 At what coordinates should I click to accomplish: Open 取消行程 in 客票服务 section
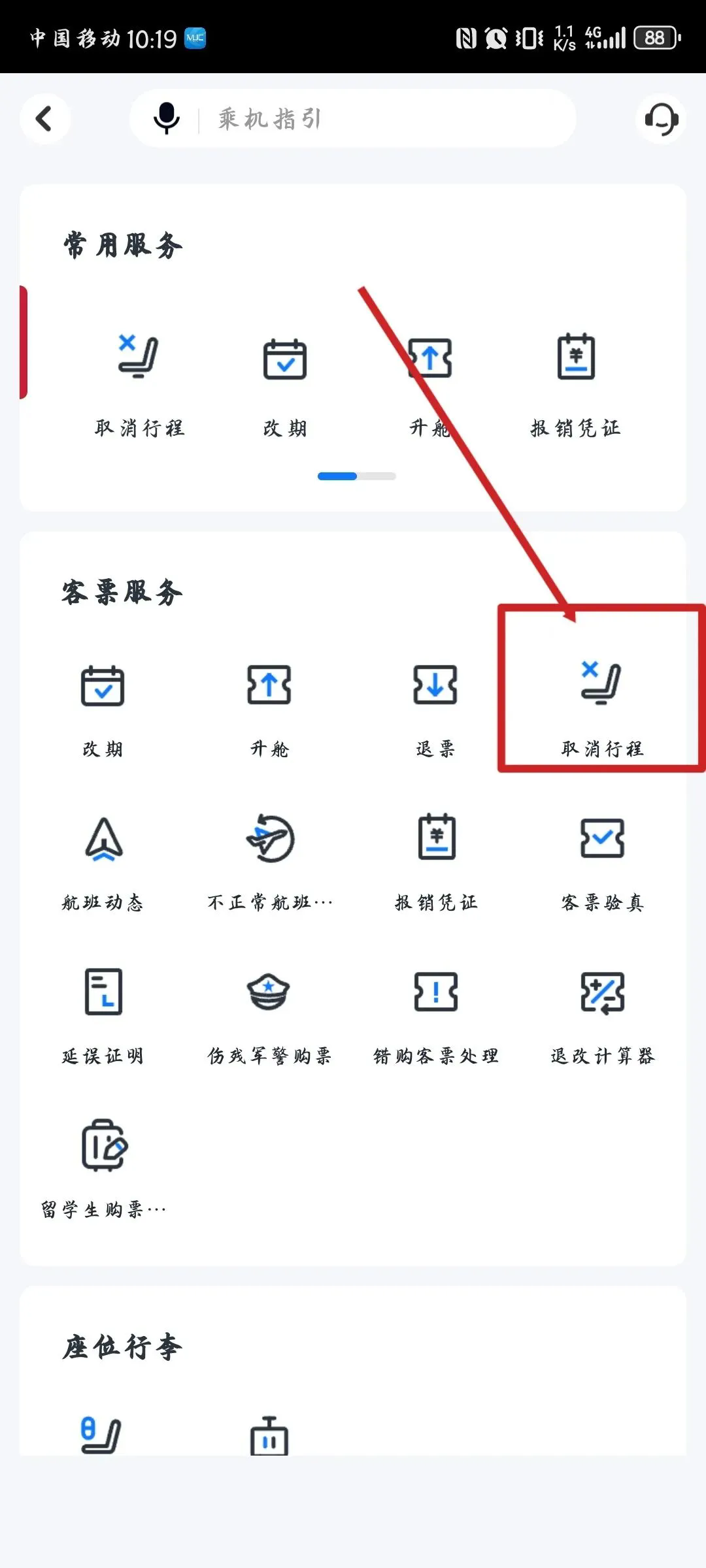(x=601, y=709)
